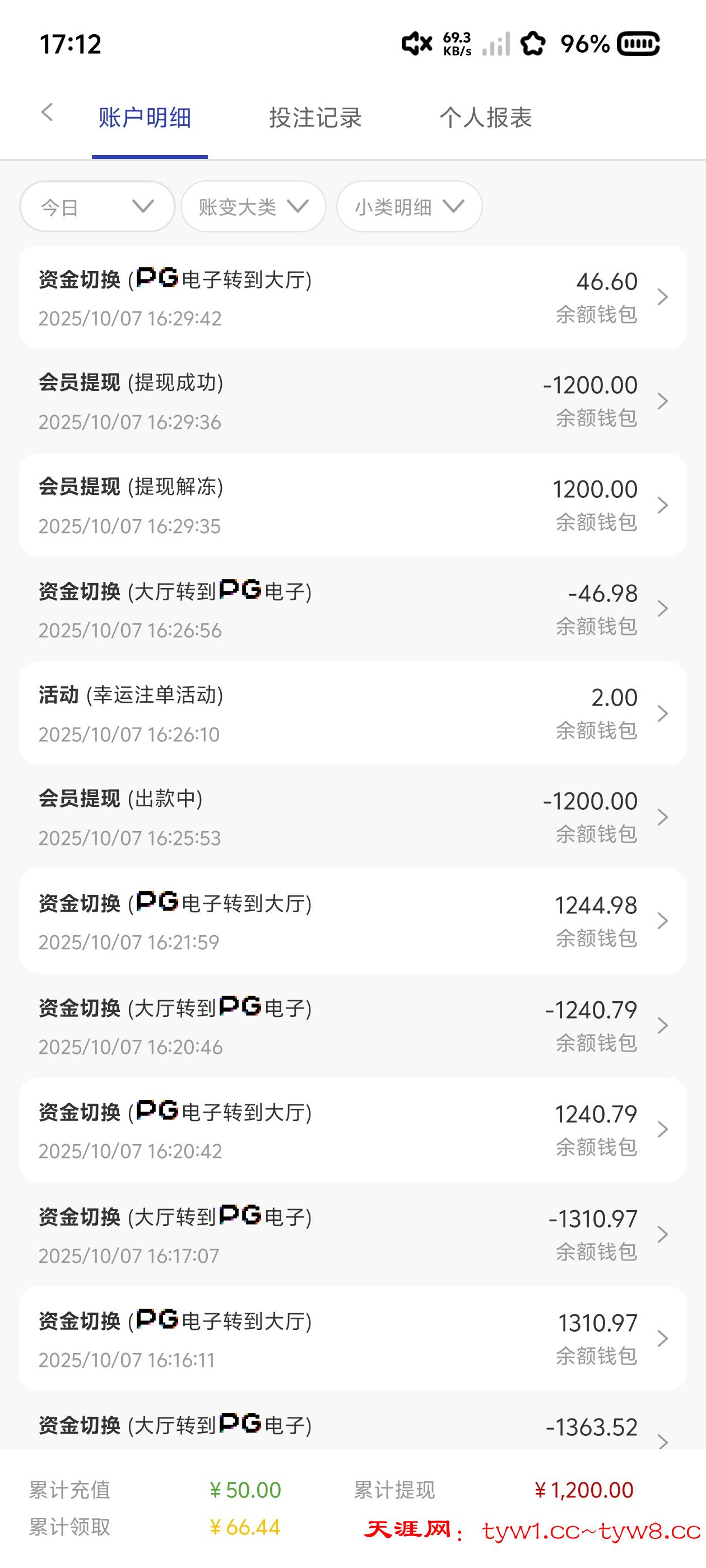Expand the 今日 date filter dropdown
Screen dimensions: 706x1568
97,207
